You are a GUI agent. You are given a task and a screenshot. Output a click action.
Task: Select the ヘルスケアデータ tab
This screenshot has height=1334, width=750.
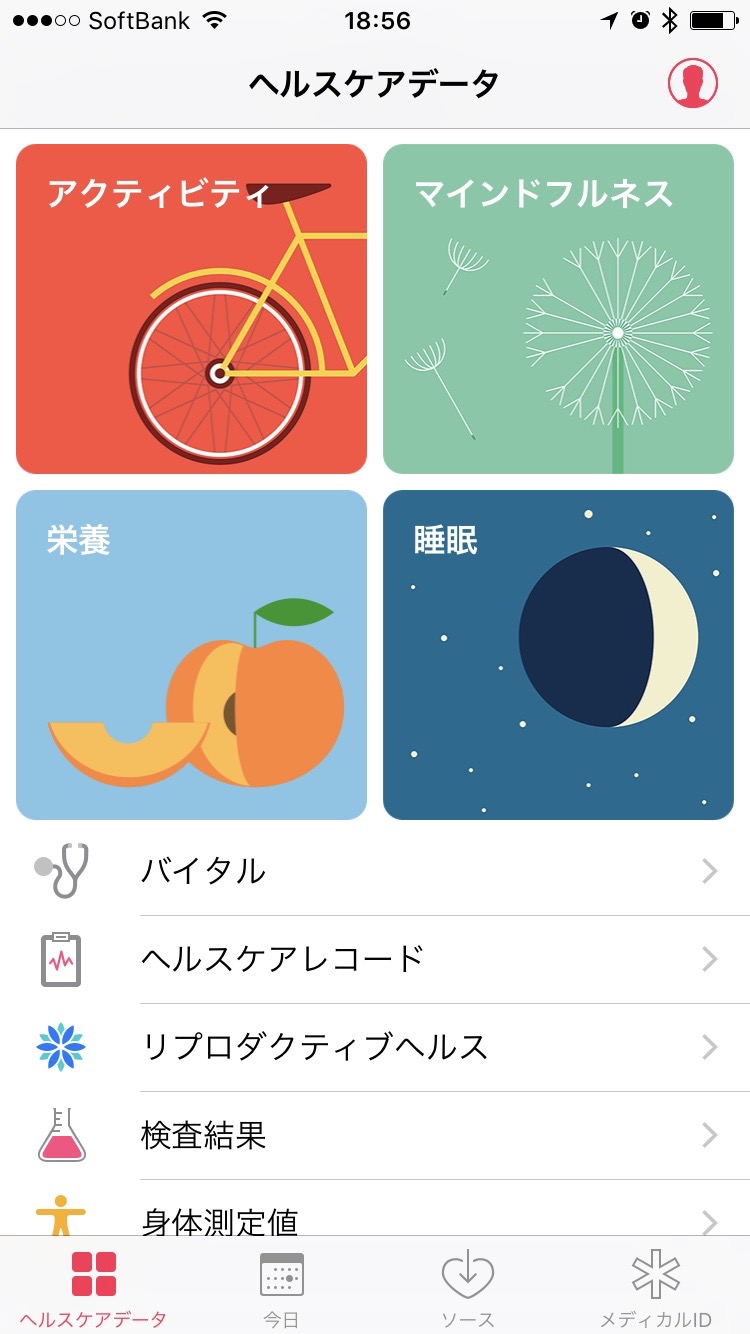tap(93, 1286)
